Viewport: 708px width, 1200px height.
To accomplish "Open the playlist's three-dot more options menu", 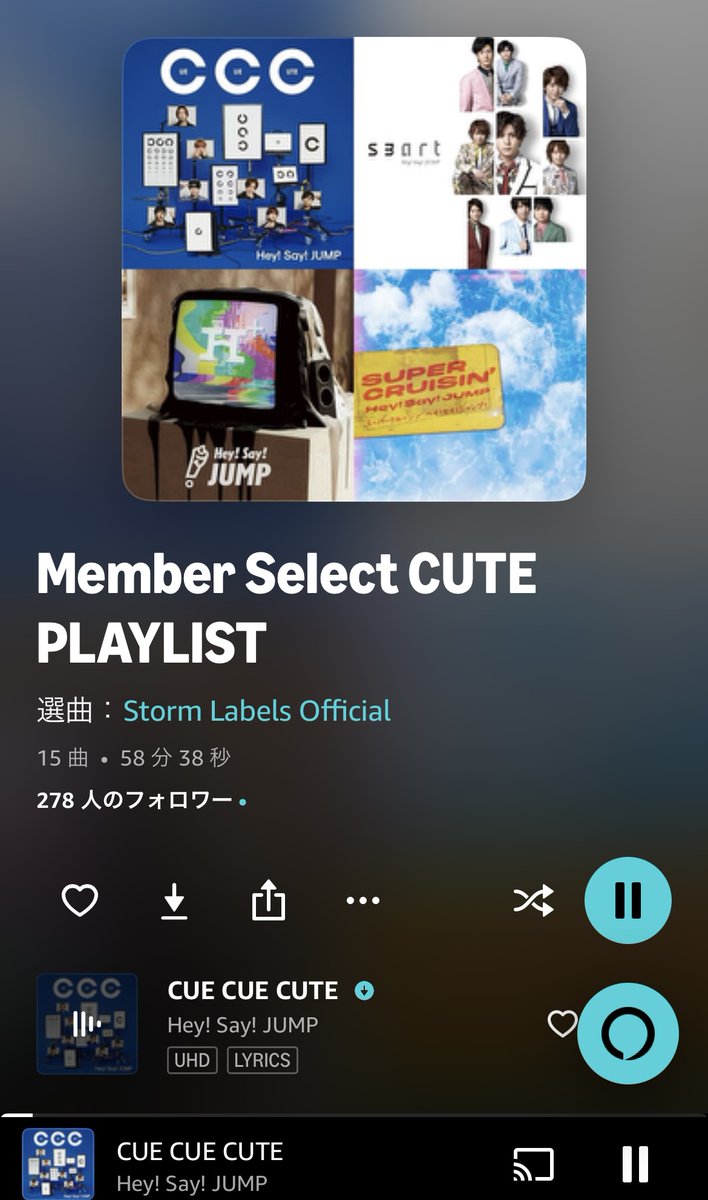I will [x=363, y=901].
